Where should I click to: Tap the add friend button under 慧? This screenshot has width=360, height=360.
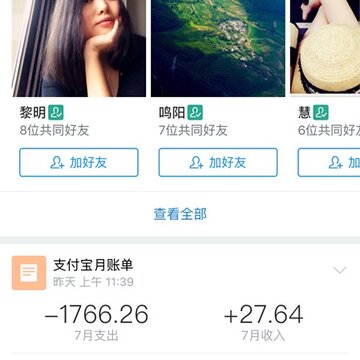(329, 162)
